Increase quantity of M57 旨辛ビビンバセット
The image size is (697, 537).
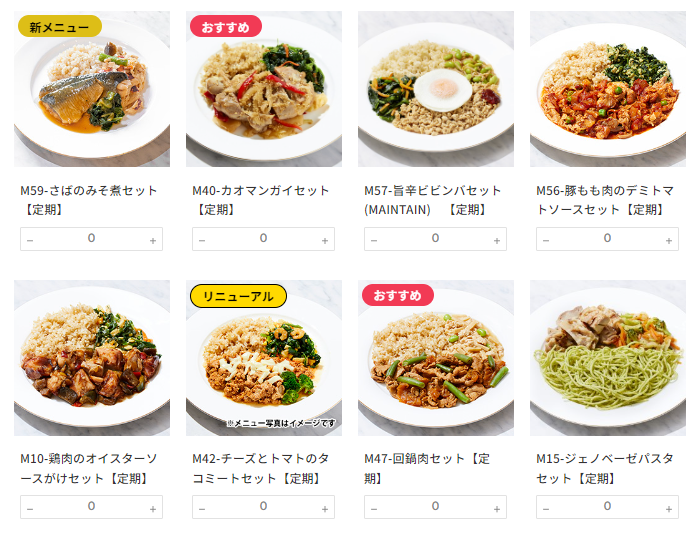(497, 240)
